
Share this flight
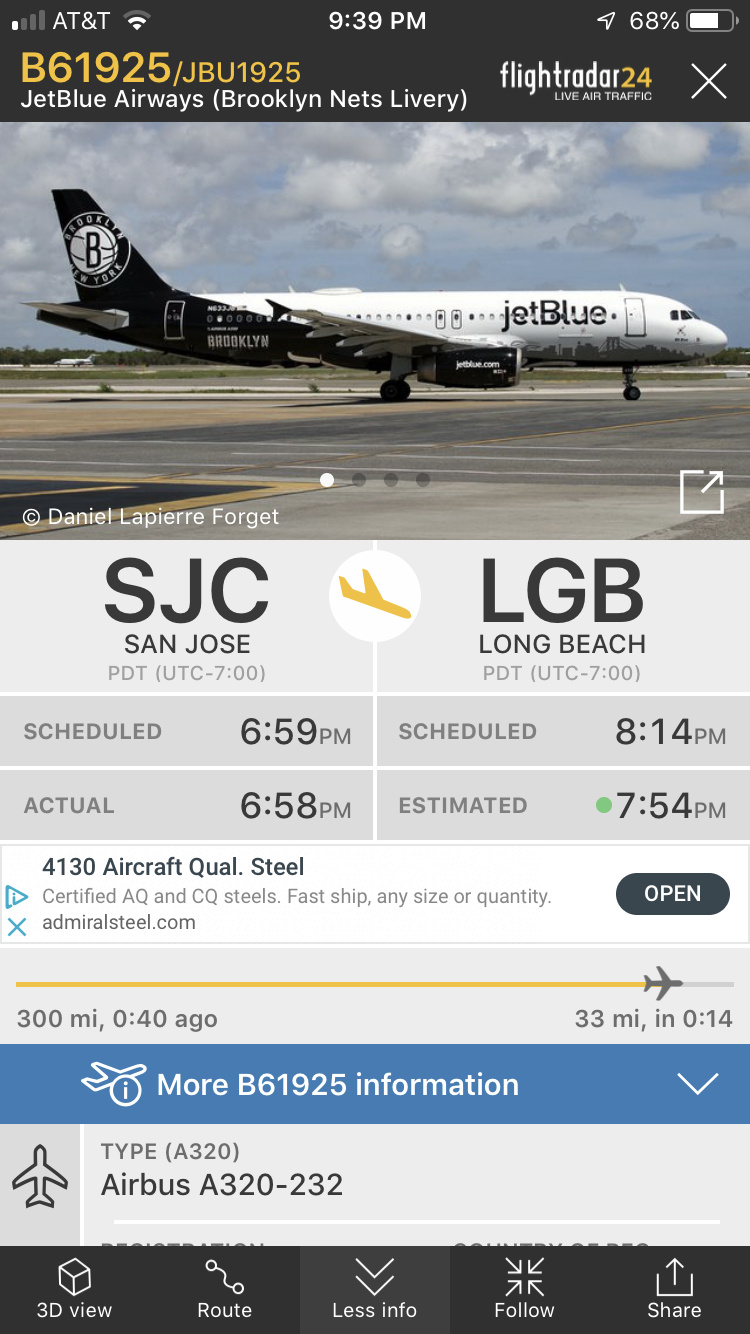pyautogui.click(x=674, y=1289)
